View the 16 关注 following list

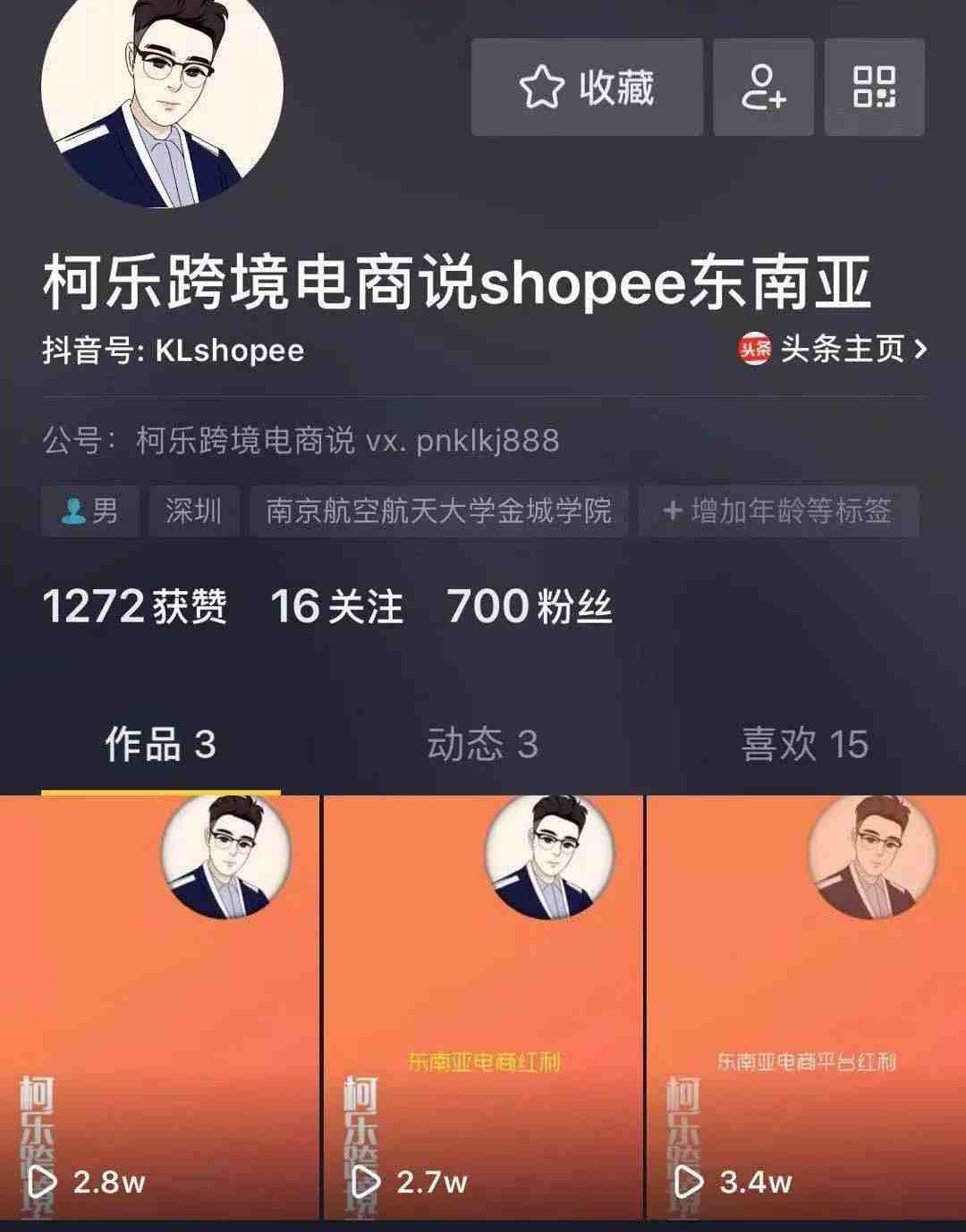pyautogui.click(x=336, y=606)
